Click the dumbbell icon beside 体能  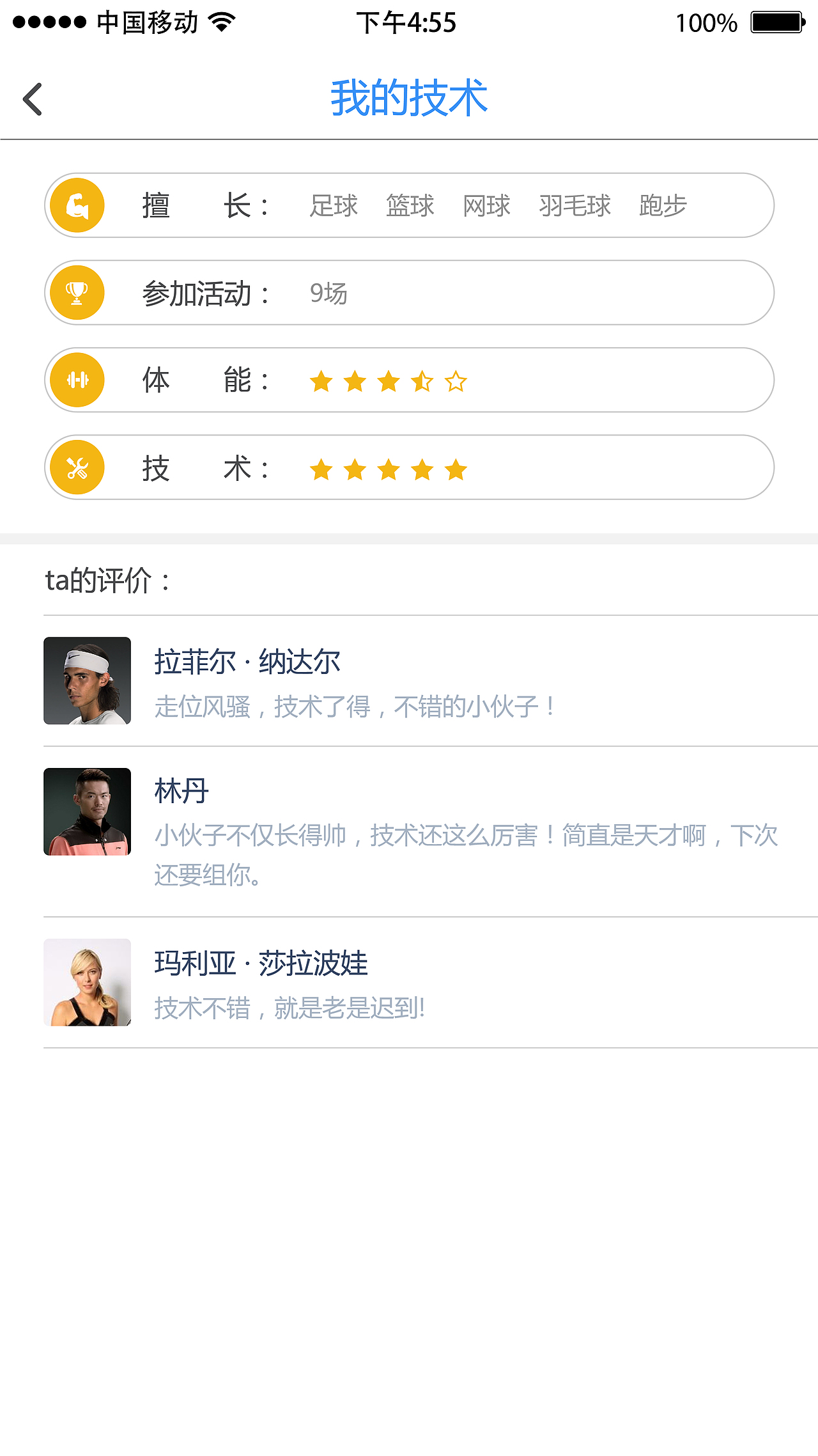click(77, 379)
